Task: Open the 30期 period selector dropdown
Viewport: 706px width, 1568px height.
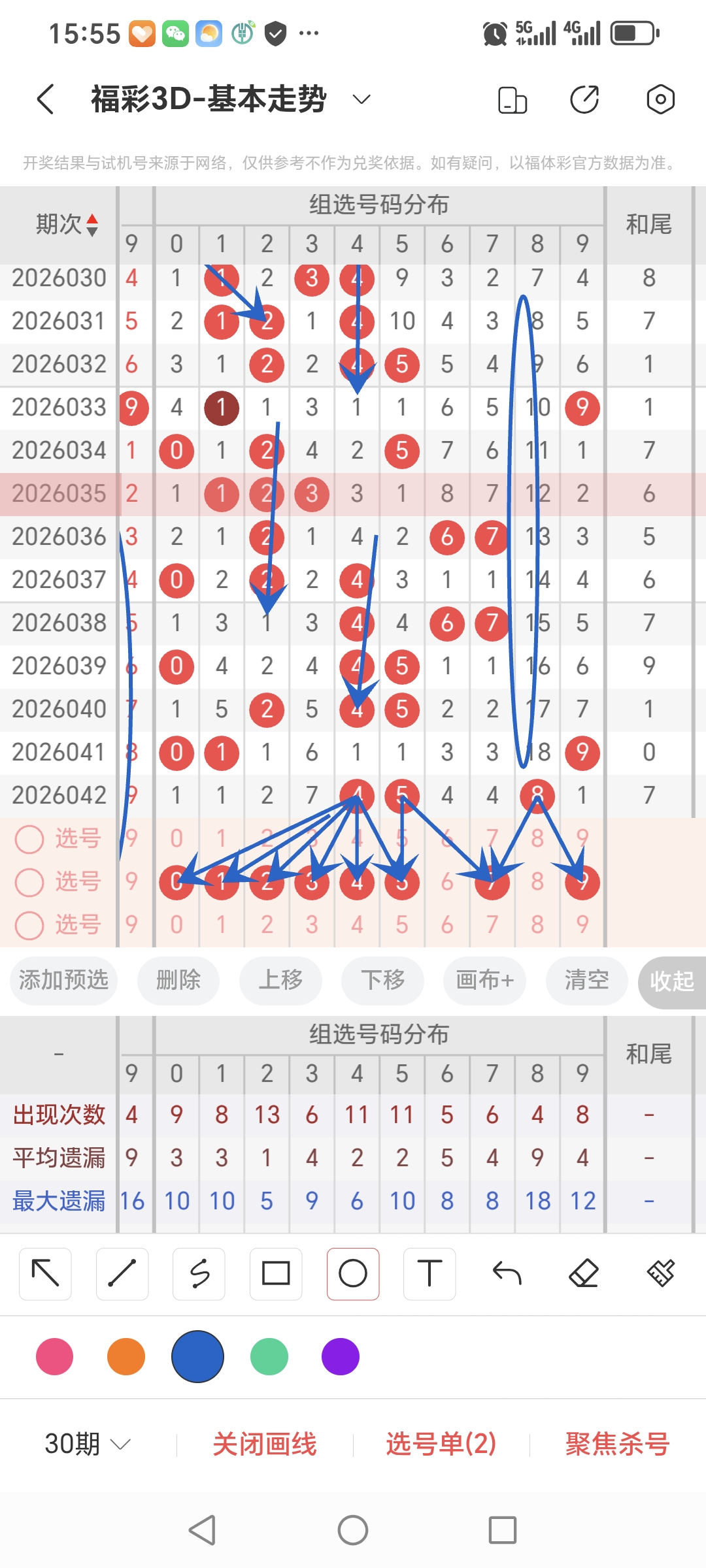Action: (86, 1445)
